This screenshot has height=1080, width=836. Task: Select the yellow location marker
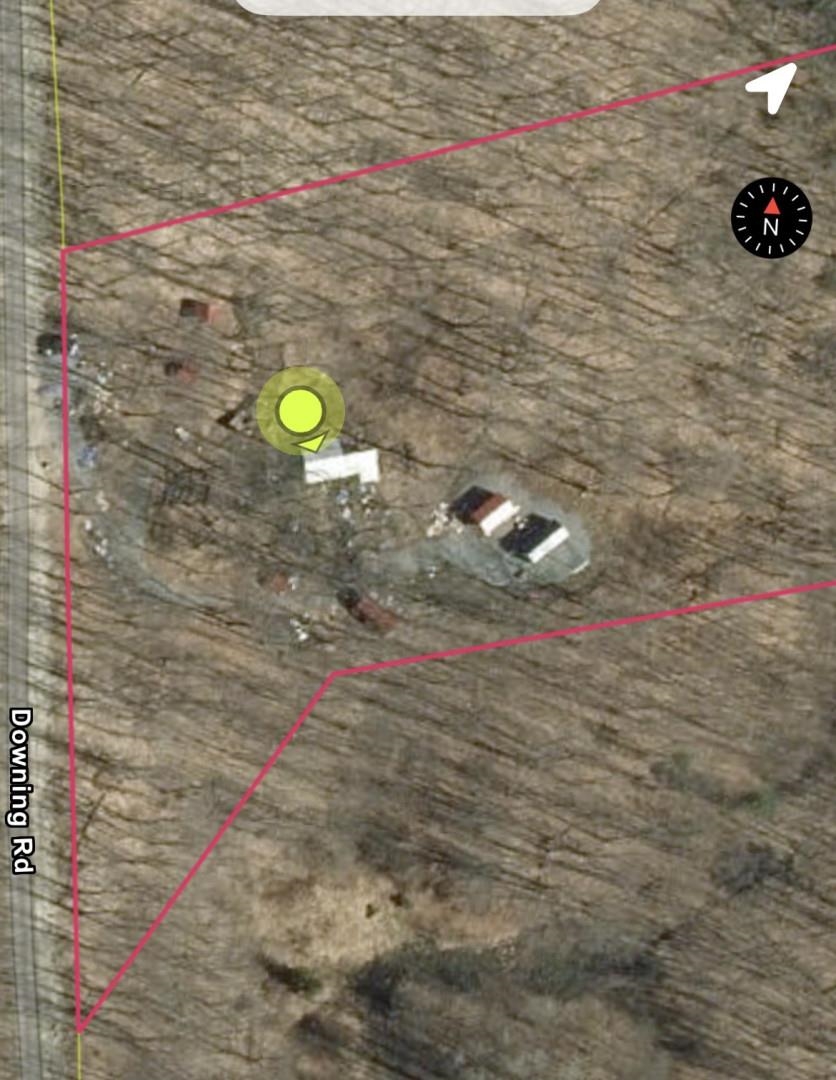point(300,411)
